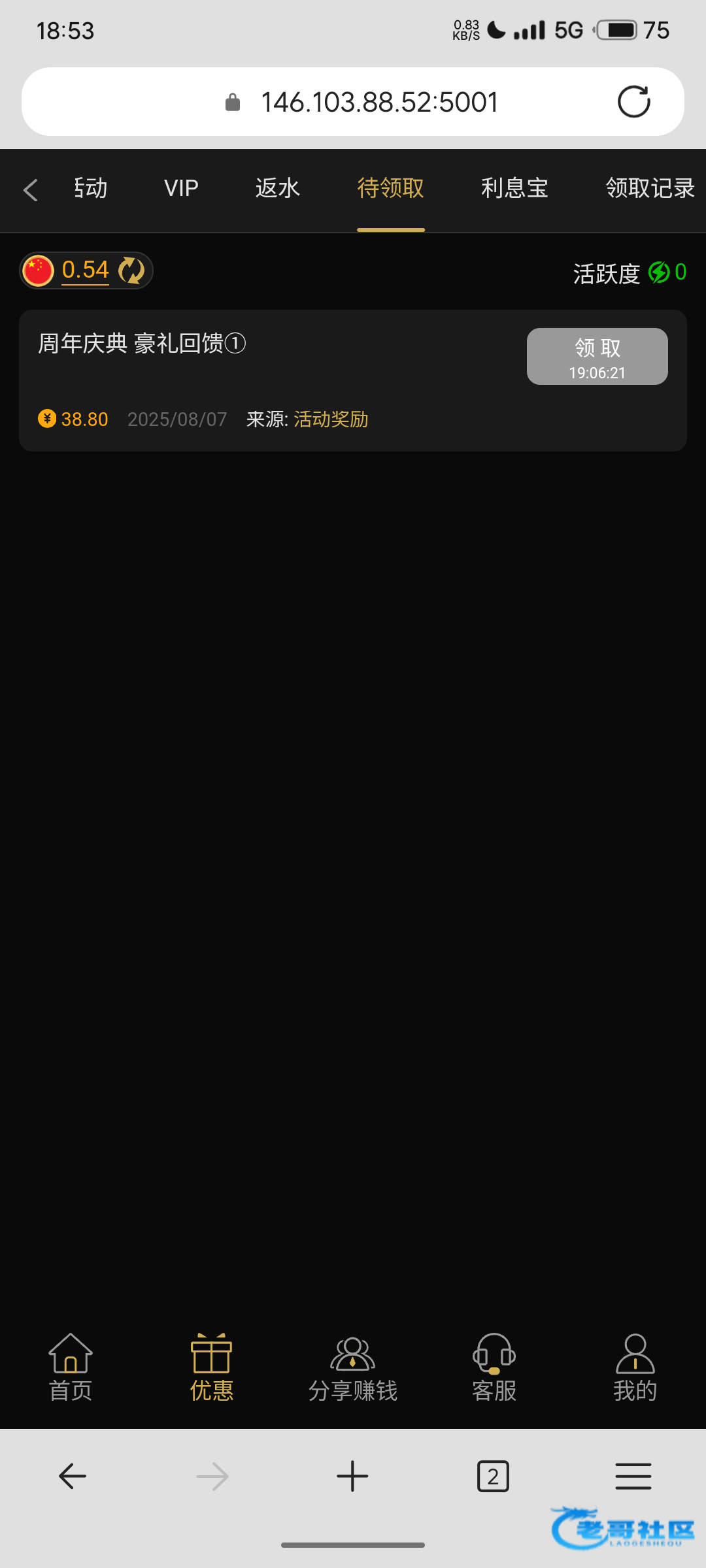Open a new browser tab

coord(352,1476)
